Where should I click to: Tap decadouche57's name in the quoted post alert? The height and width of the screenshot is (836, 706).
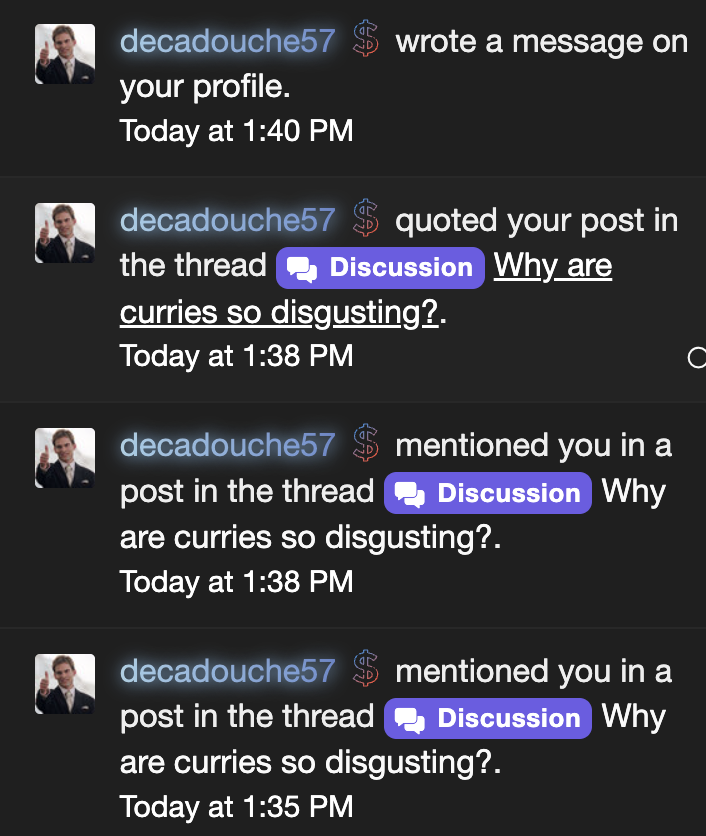click(227, 220)
